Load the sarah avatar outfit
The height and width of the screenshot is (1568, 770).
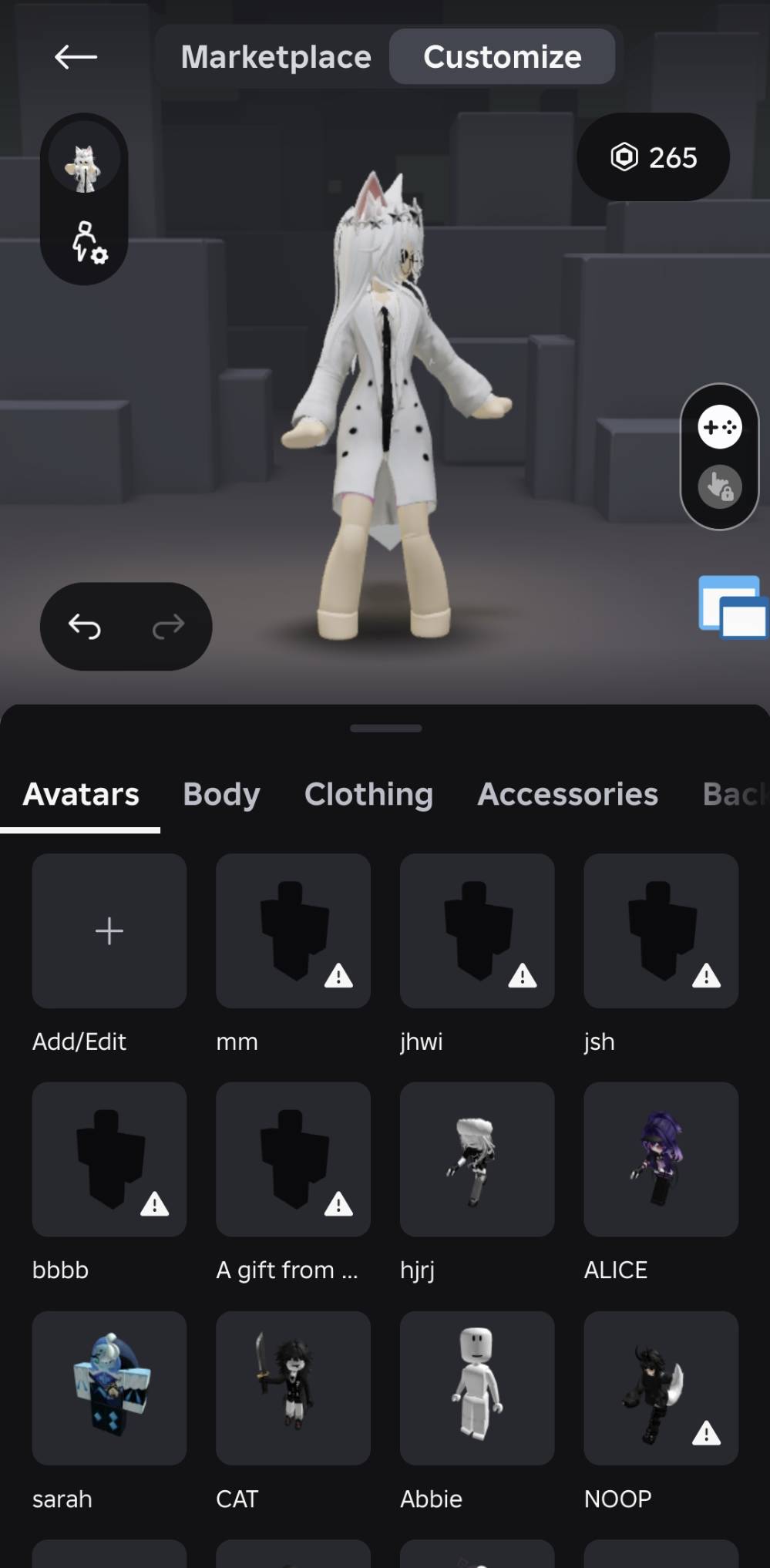click(109, 1388)
